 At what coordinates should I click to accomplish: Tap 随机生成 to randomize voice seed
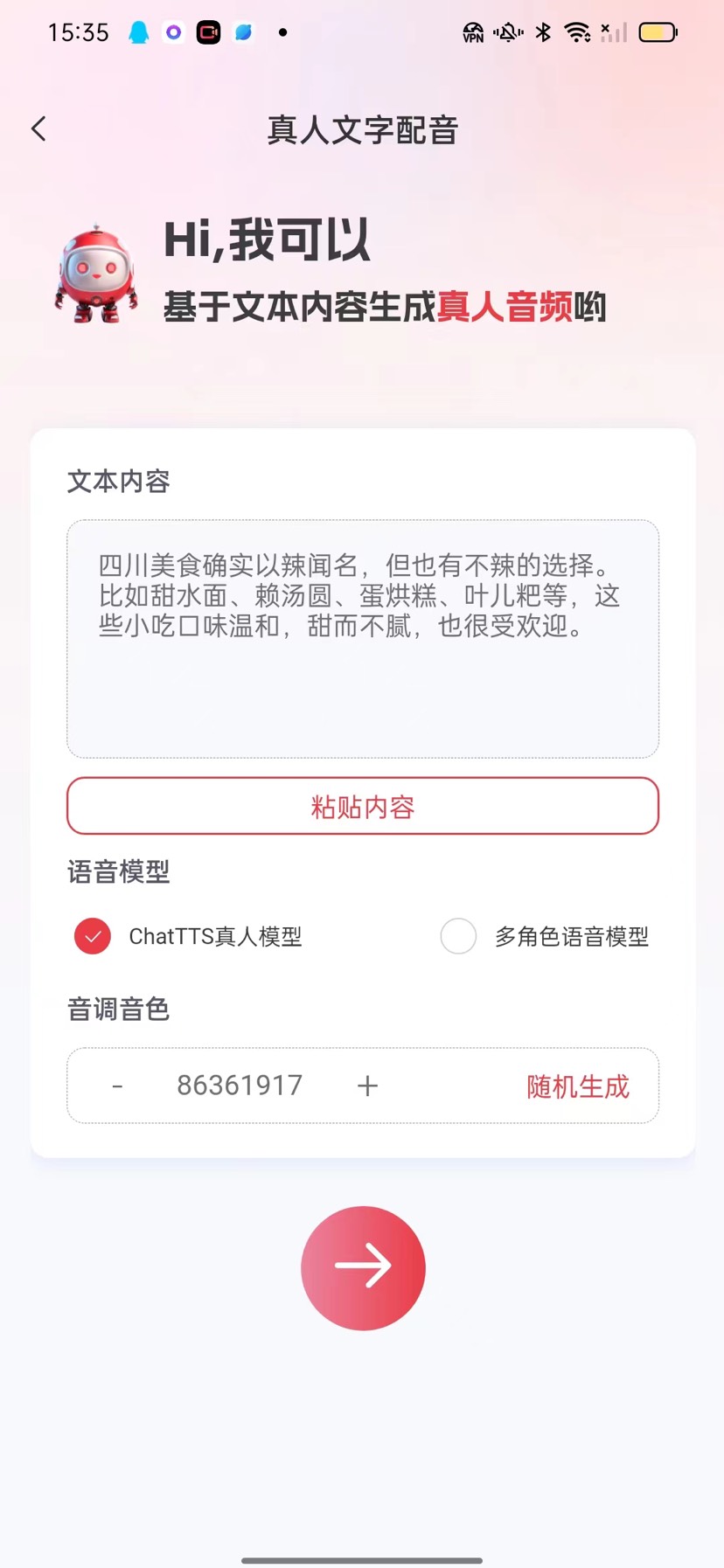[x=577, y=1086]
